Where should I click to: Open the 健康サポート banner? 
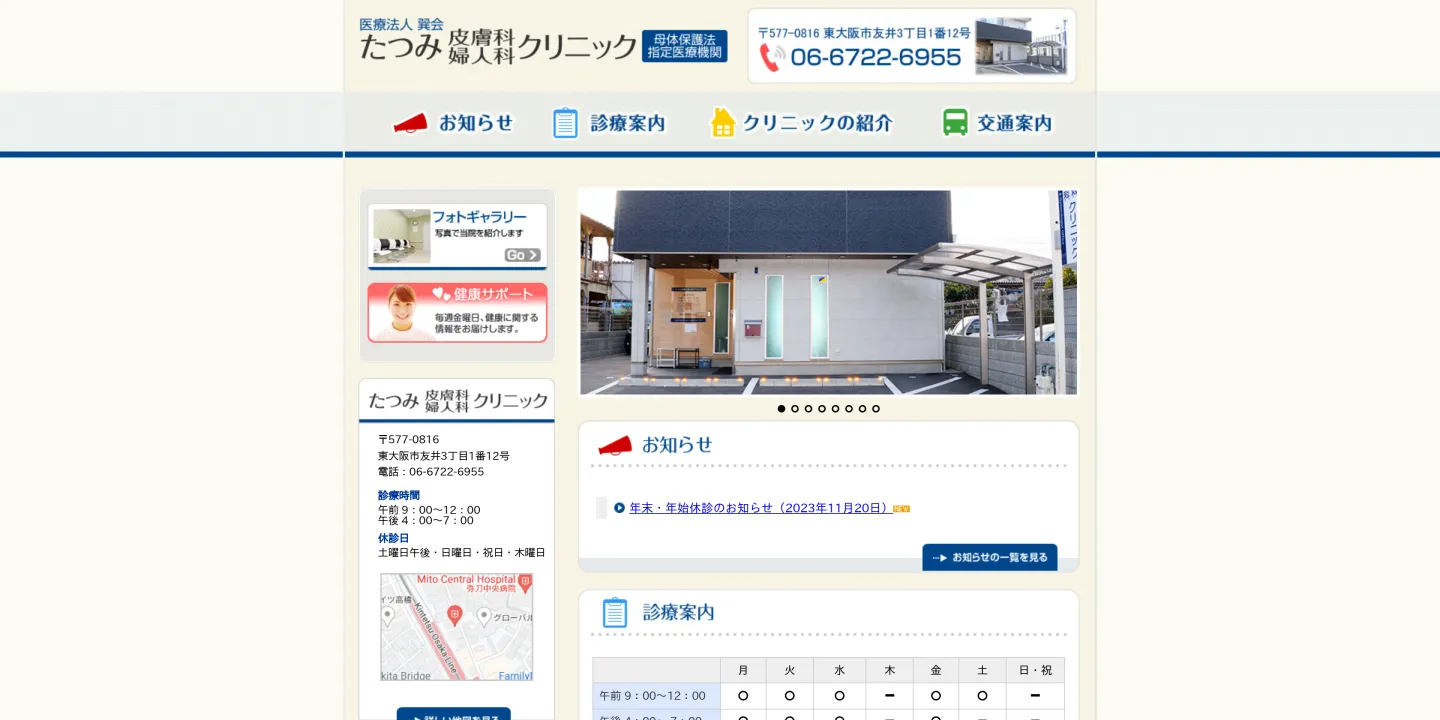point(457,313)
